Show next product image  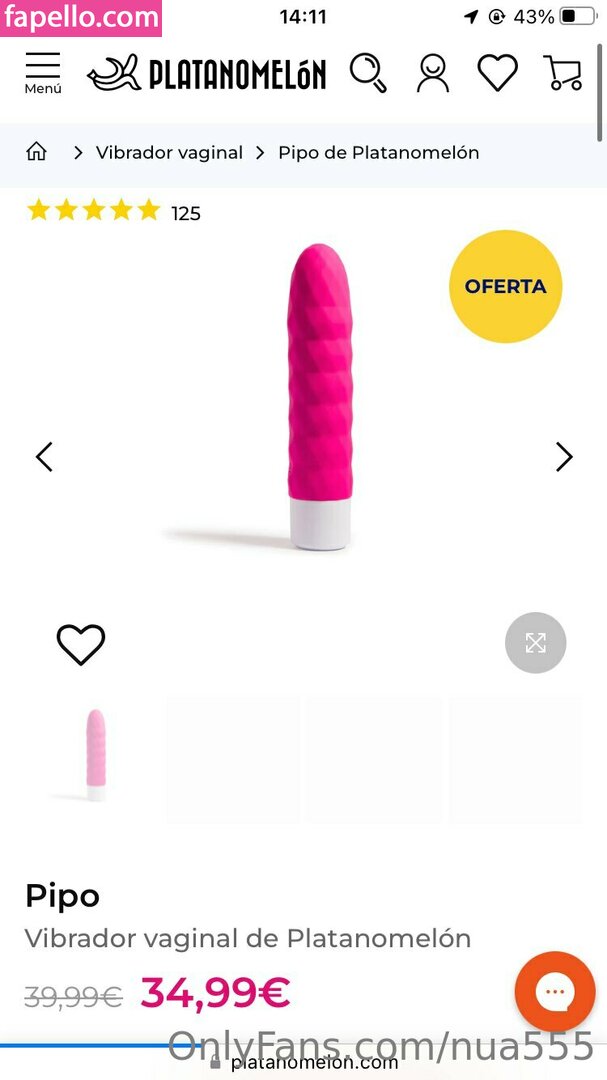click(x=564, y=457)
